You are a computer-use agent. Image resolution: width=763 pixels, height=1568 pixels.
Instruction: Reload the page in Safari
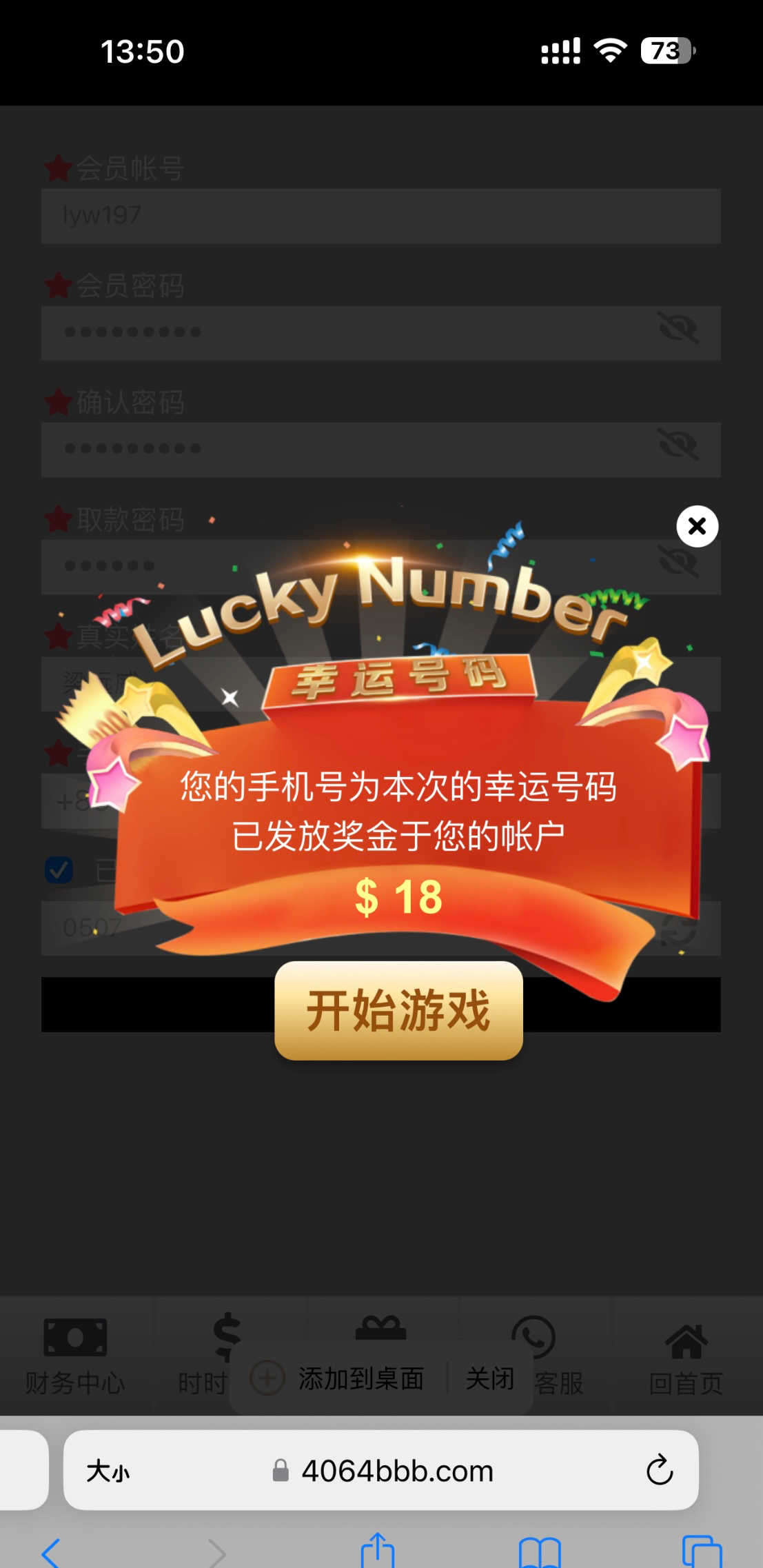coord(659,1470)
